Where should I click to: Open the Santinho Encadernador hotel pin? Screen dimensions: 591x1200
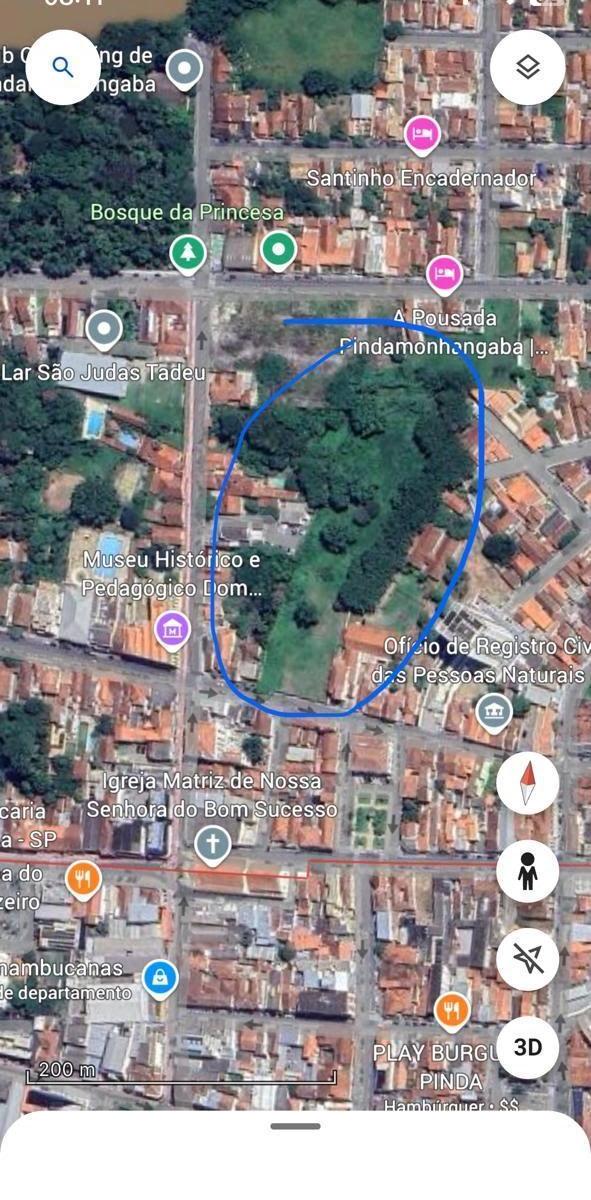pos(422,134)
